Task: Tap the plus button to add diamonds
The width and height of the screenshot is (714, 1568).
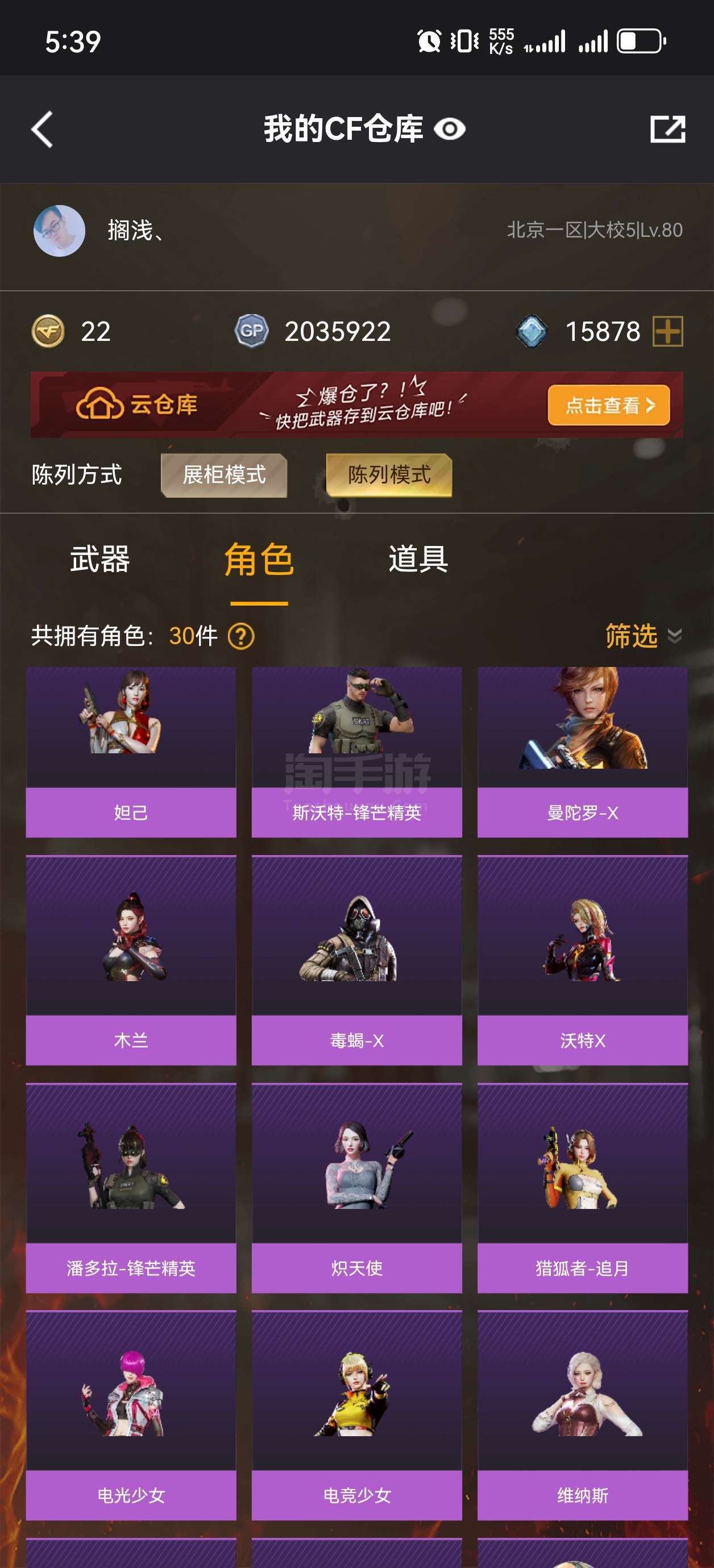Action: (668, 331)
